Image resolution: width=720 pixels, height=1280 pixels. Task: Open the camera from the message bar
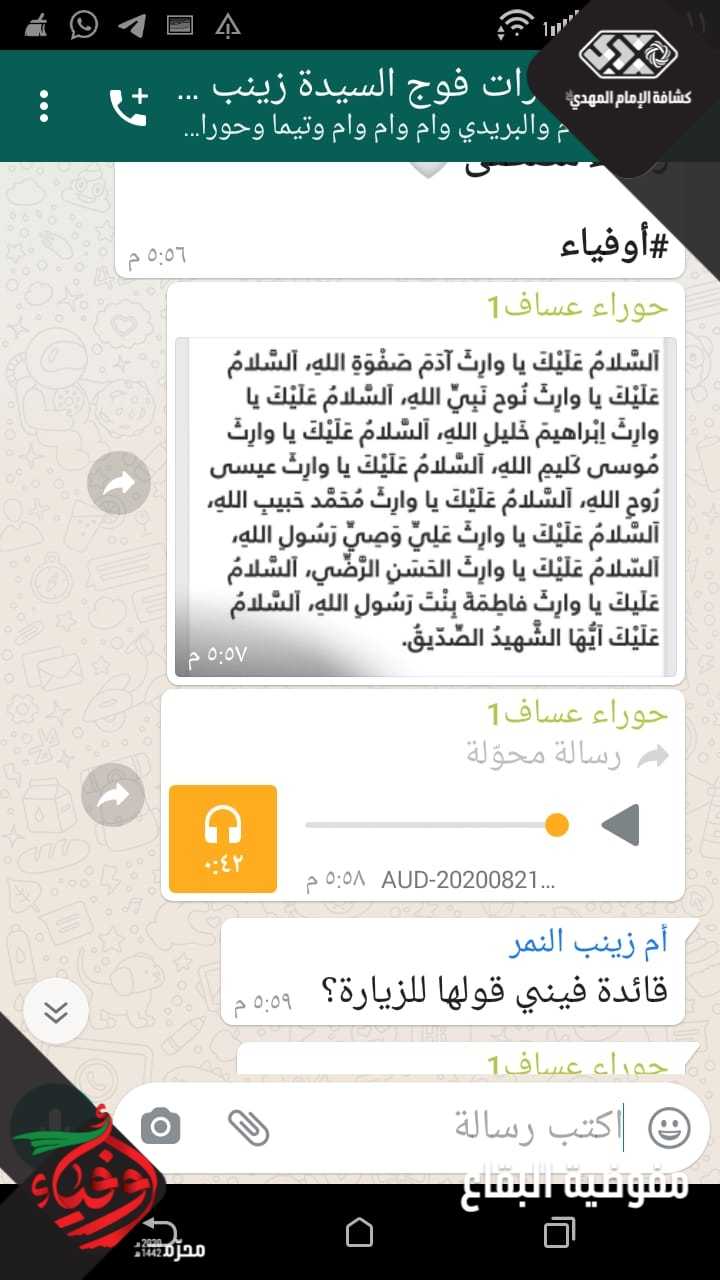160,1128
